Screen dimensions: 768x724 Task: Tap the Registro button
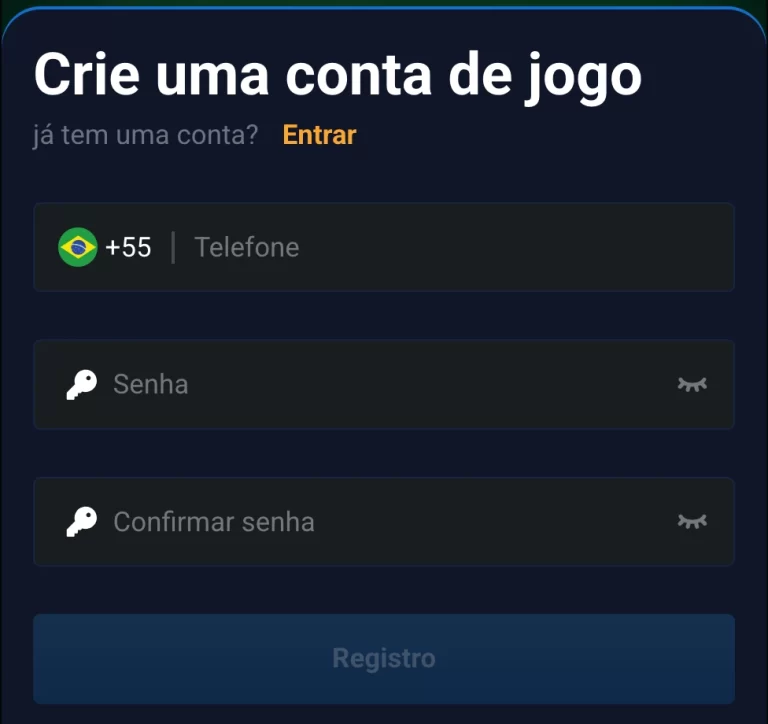384,658
